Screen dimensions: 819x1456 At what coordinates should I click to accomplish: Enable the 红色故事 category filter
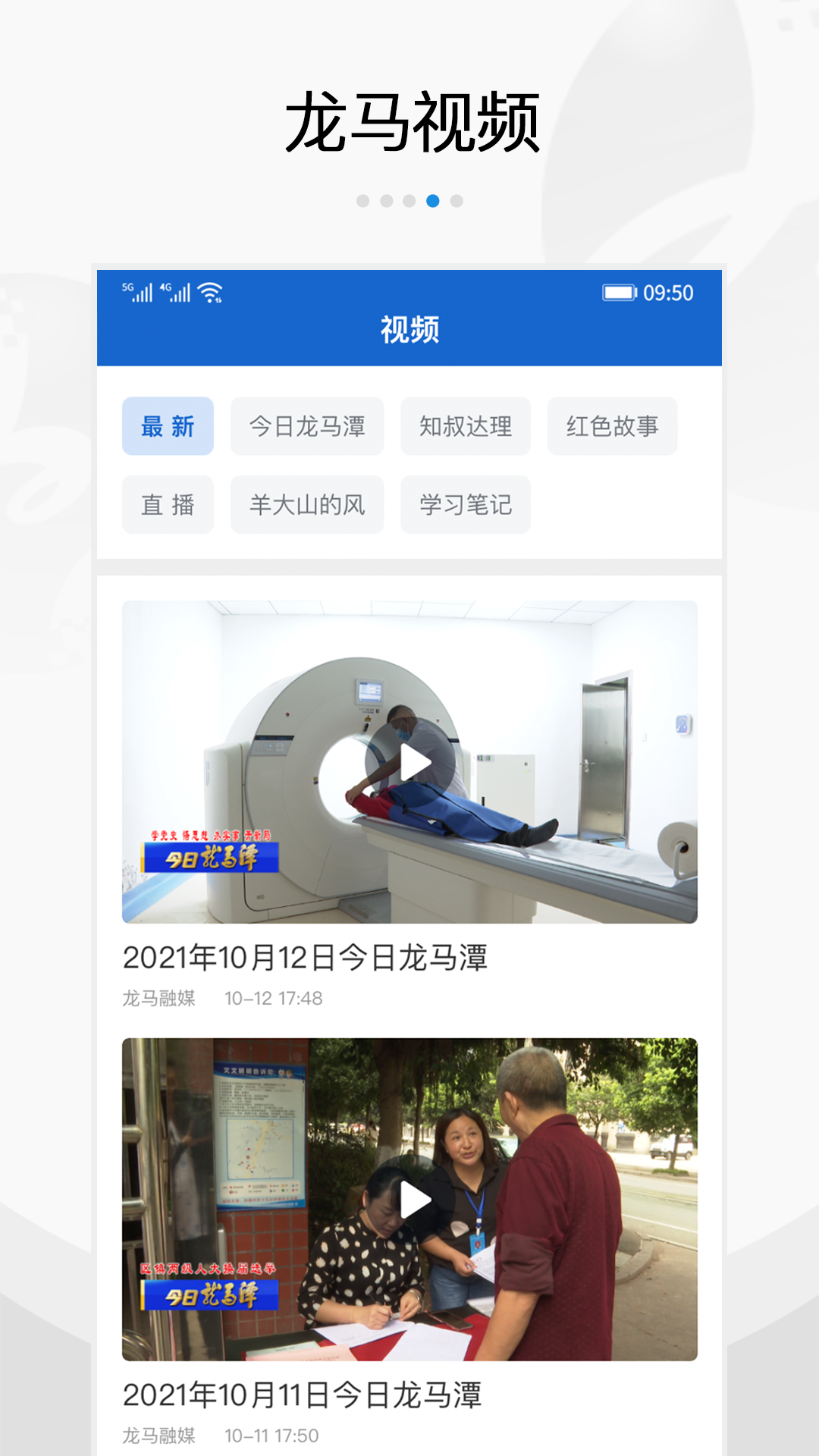611,426
